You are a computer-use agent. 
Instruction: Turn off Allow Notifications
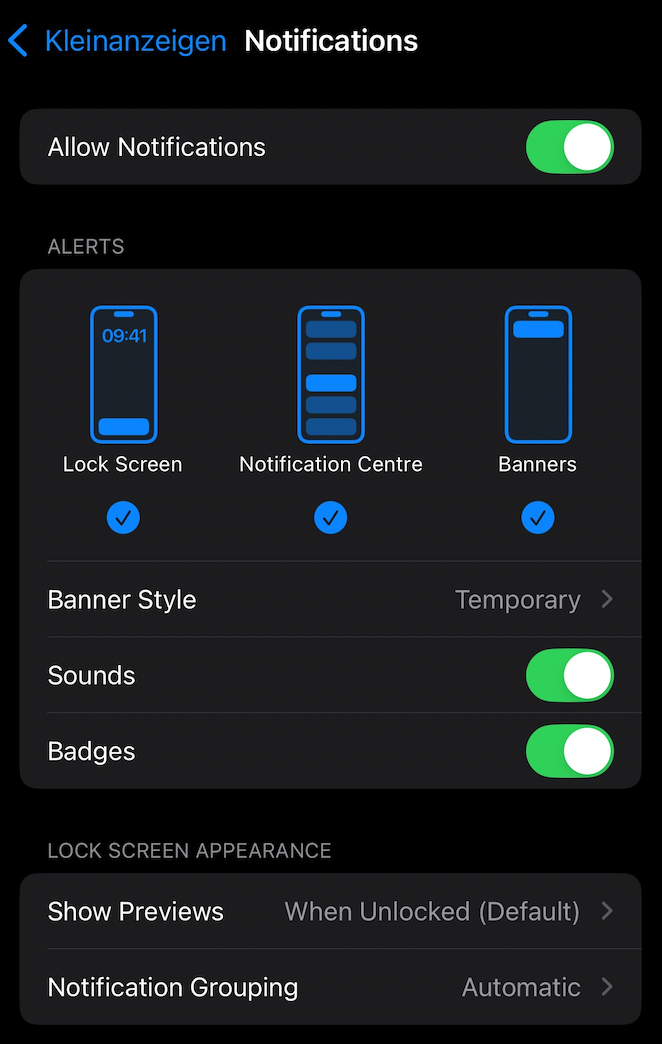point(569,147)
